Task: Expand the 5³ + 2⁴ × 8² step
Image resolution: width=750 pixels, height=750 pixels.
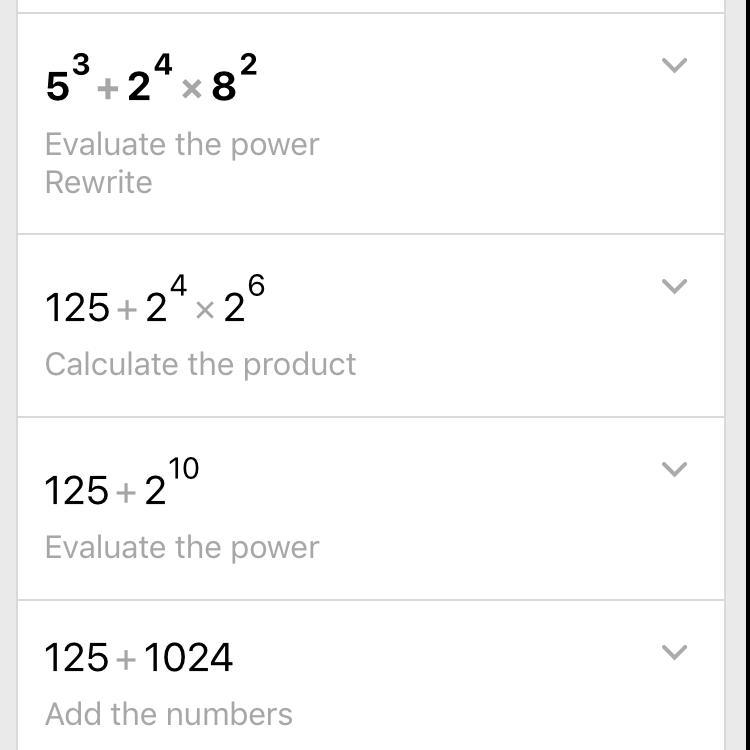Action: (675, 66)
